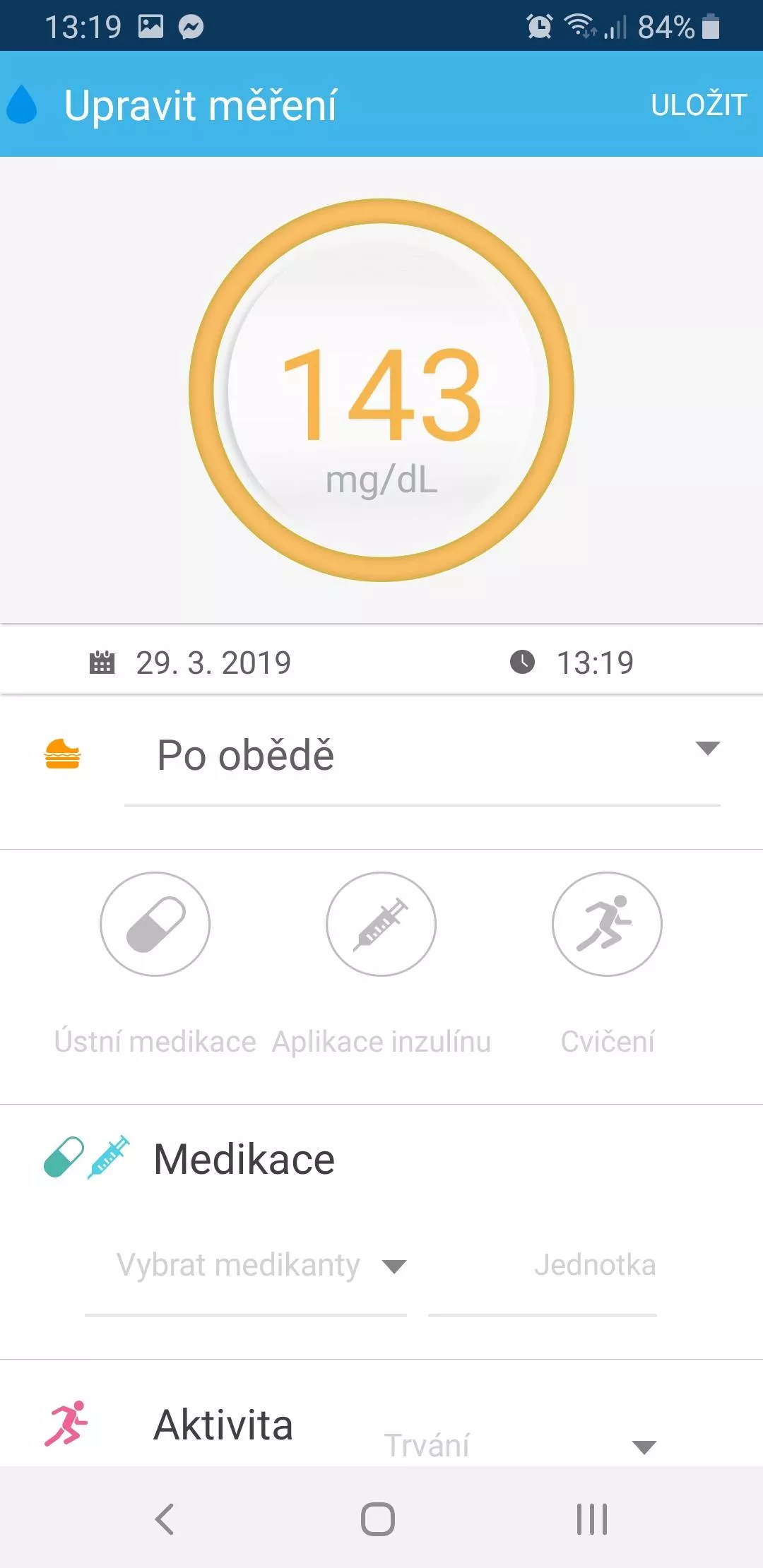Toggle the Ústní medikace pill icon
This screenshot has height=1568, width=763.
pyautogui.click(x=155, y=924)
